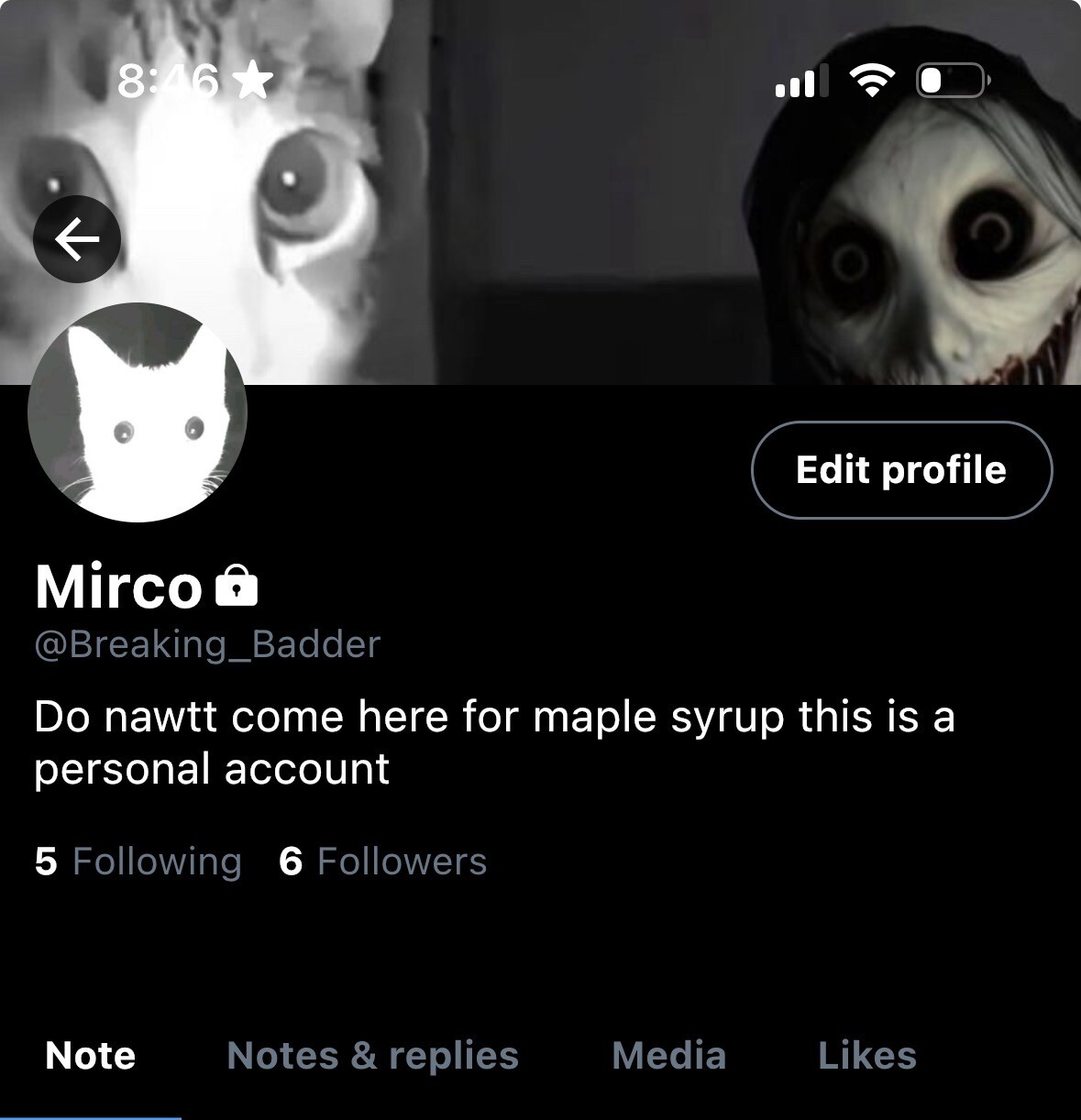The height and width of the screenshot is (1120, 1081).
Task: Switch to the Likes tab
Action: click(x=866, y=1056)
